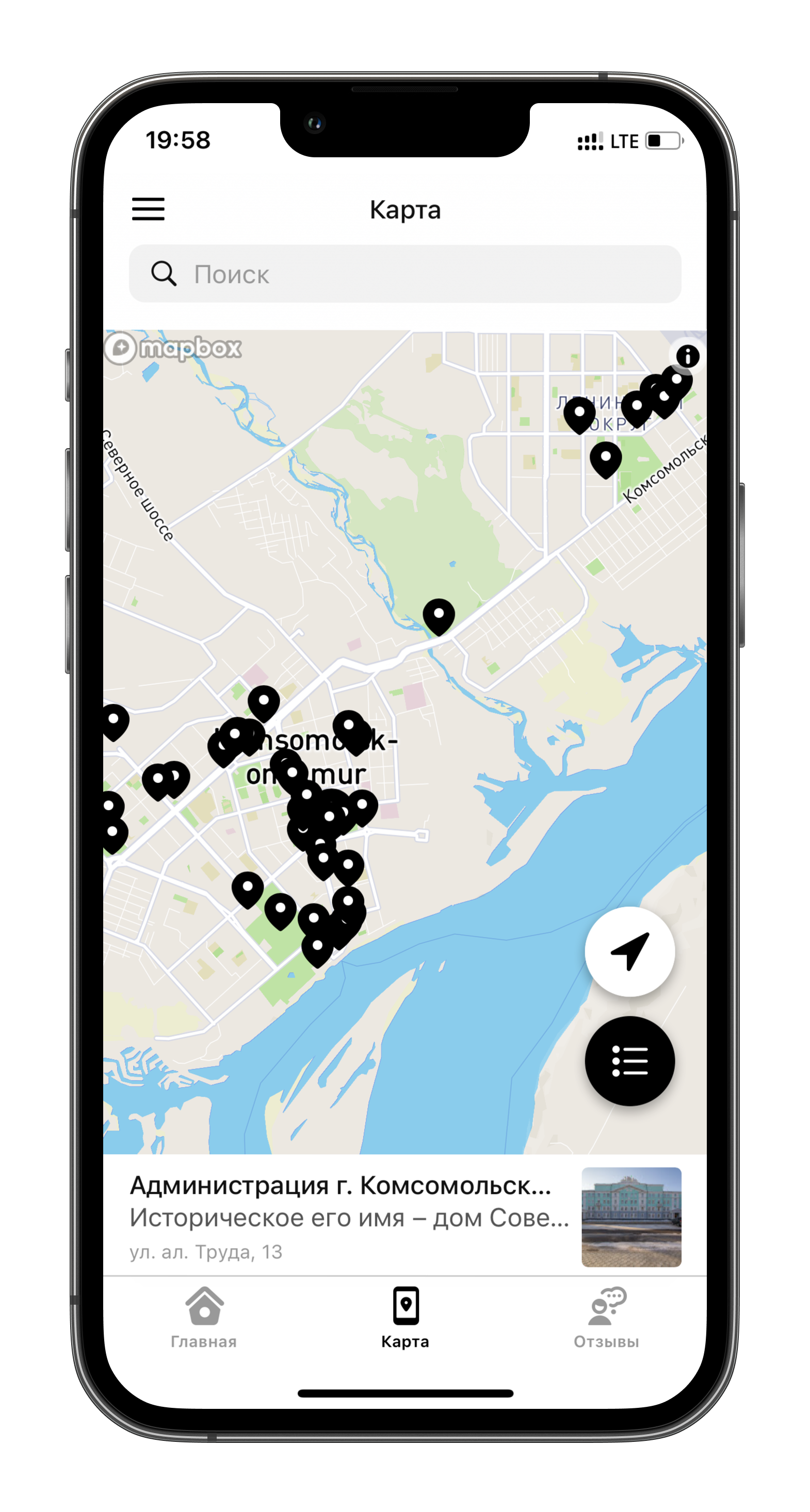
Task: Open the hamburger menu
Action: (x=148, y=209)
